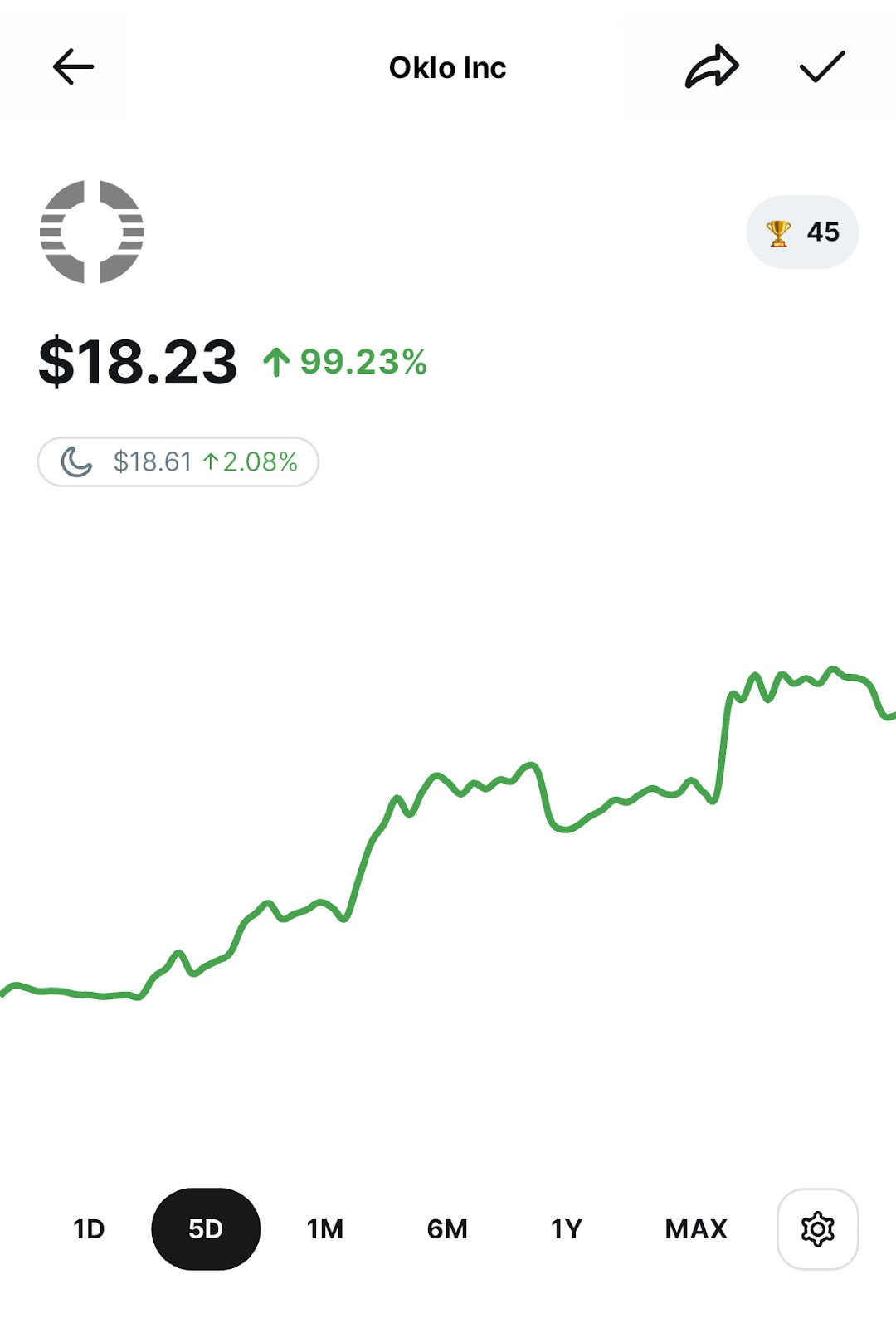
Task: Share the Oklo Inc stock page
Action: click(x=711, y=66)
